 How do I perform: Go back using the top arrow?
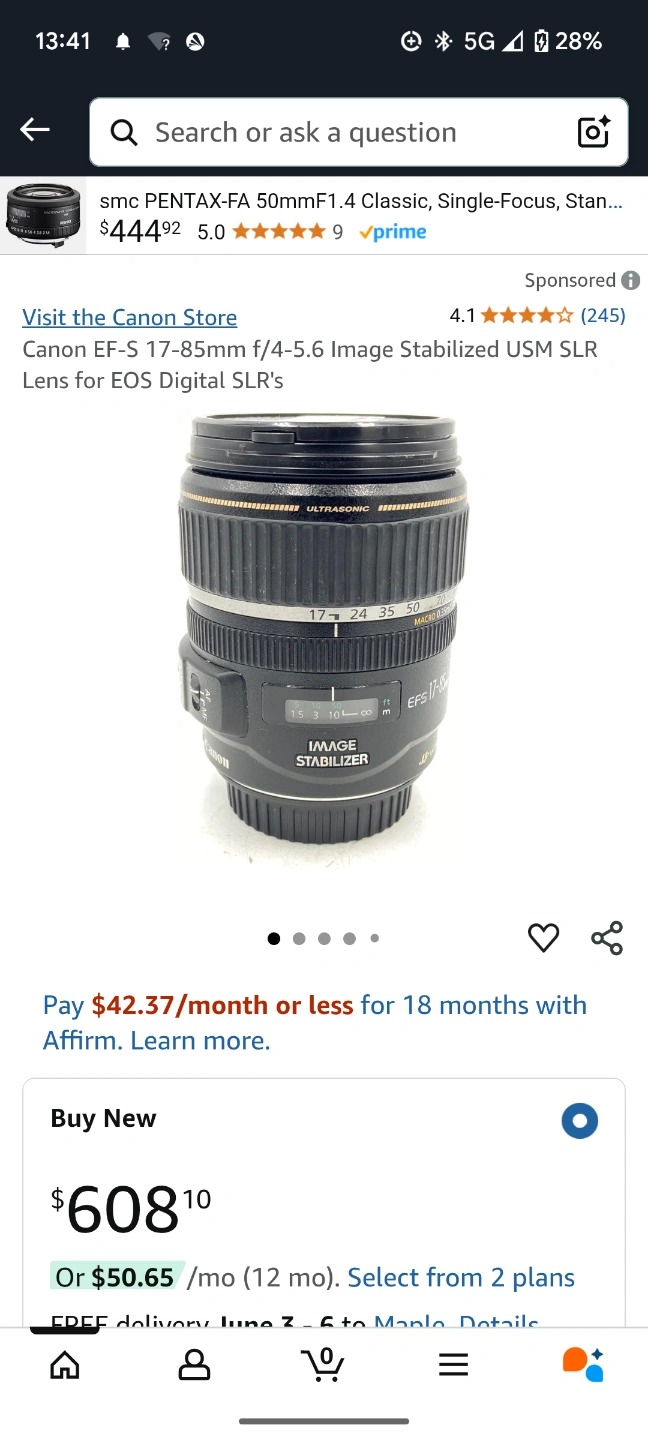click(x=35, y=130)
